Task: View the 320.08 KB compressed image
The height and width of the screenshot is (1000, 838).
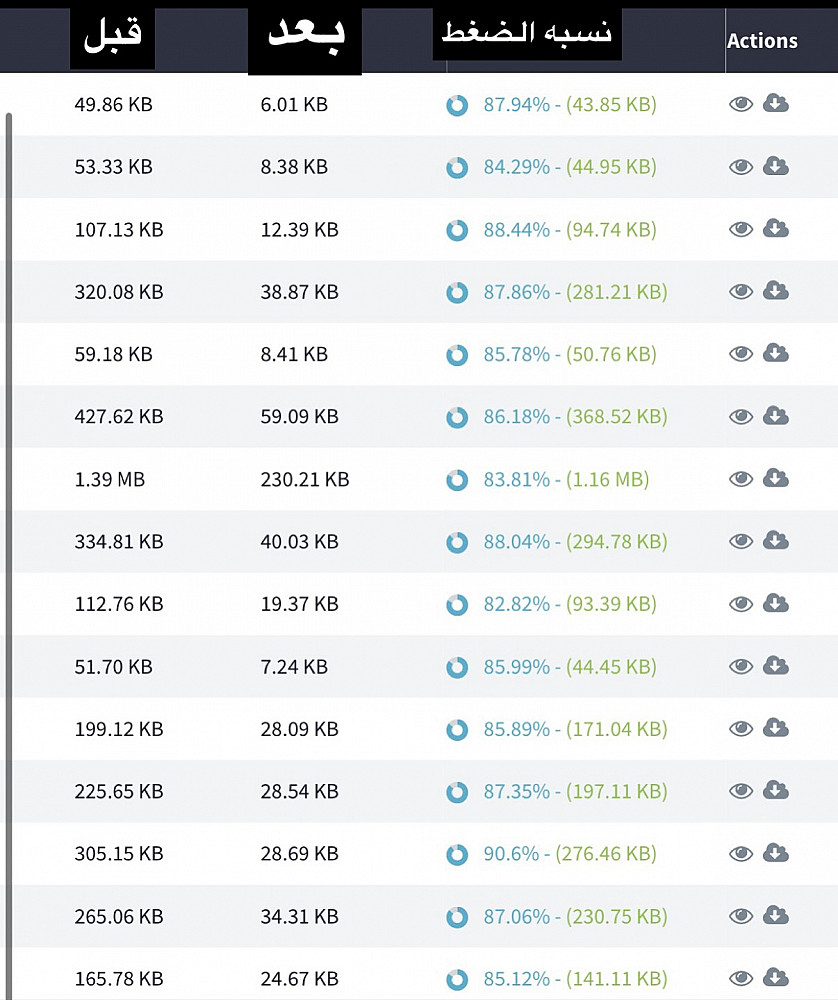Action: (x=741, y=292)
